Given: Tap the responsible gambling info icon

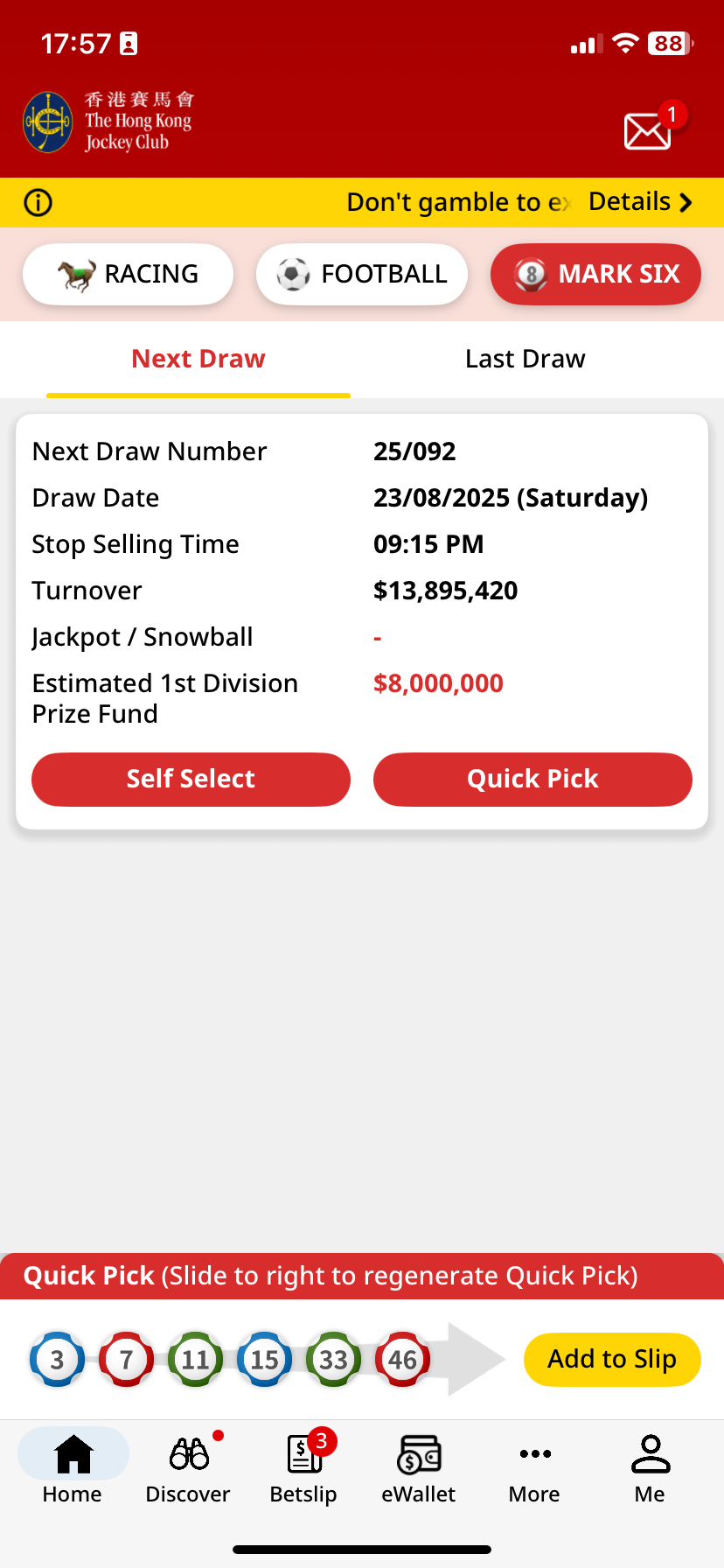Looking at the screenshot, I should tap(38, 202).
